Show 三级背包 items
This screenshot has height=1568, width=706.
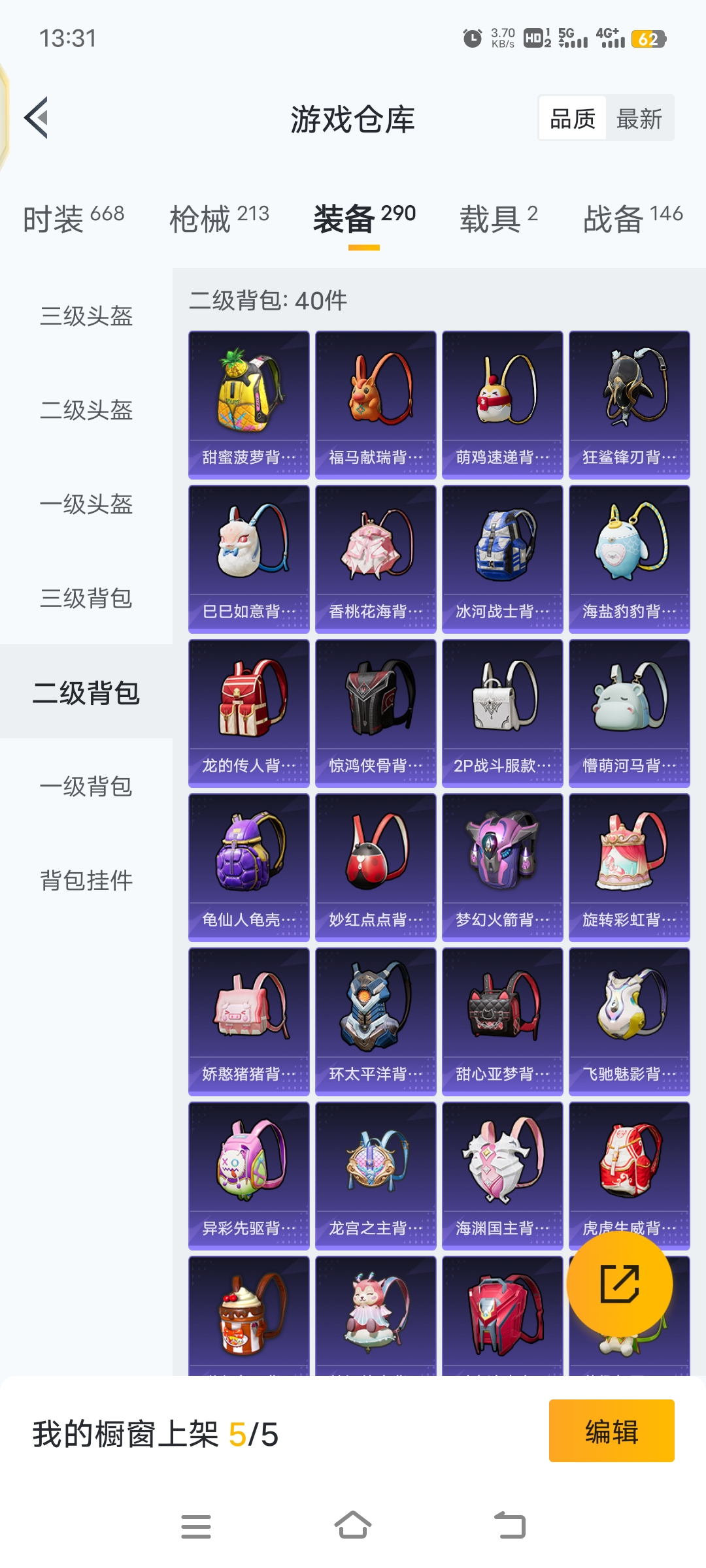click(86, 598)
